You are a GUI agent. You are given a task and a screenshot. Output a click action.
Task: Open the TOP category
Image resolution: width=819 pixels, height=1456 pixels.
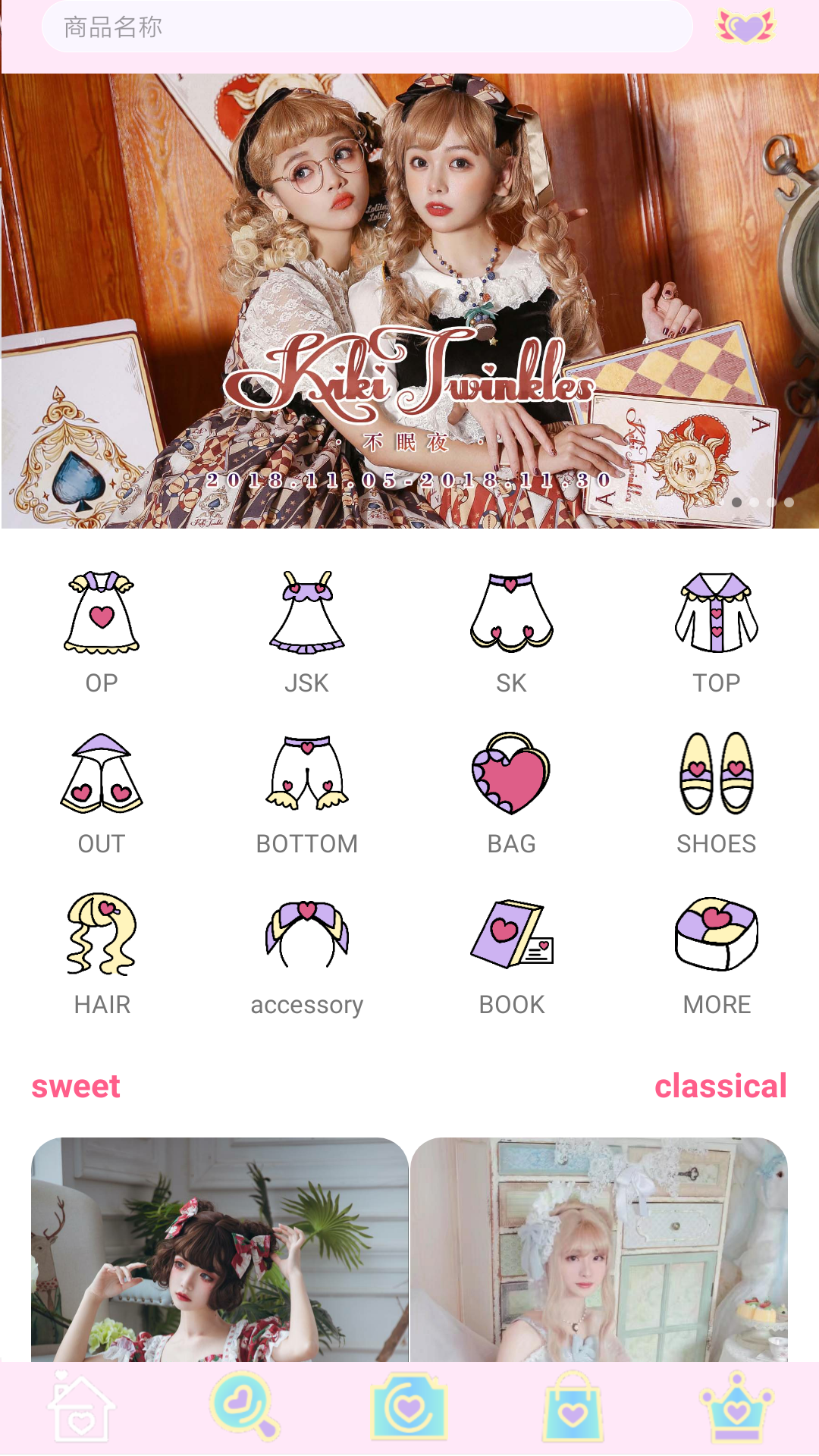tap(716, 631)
